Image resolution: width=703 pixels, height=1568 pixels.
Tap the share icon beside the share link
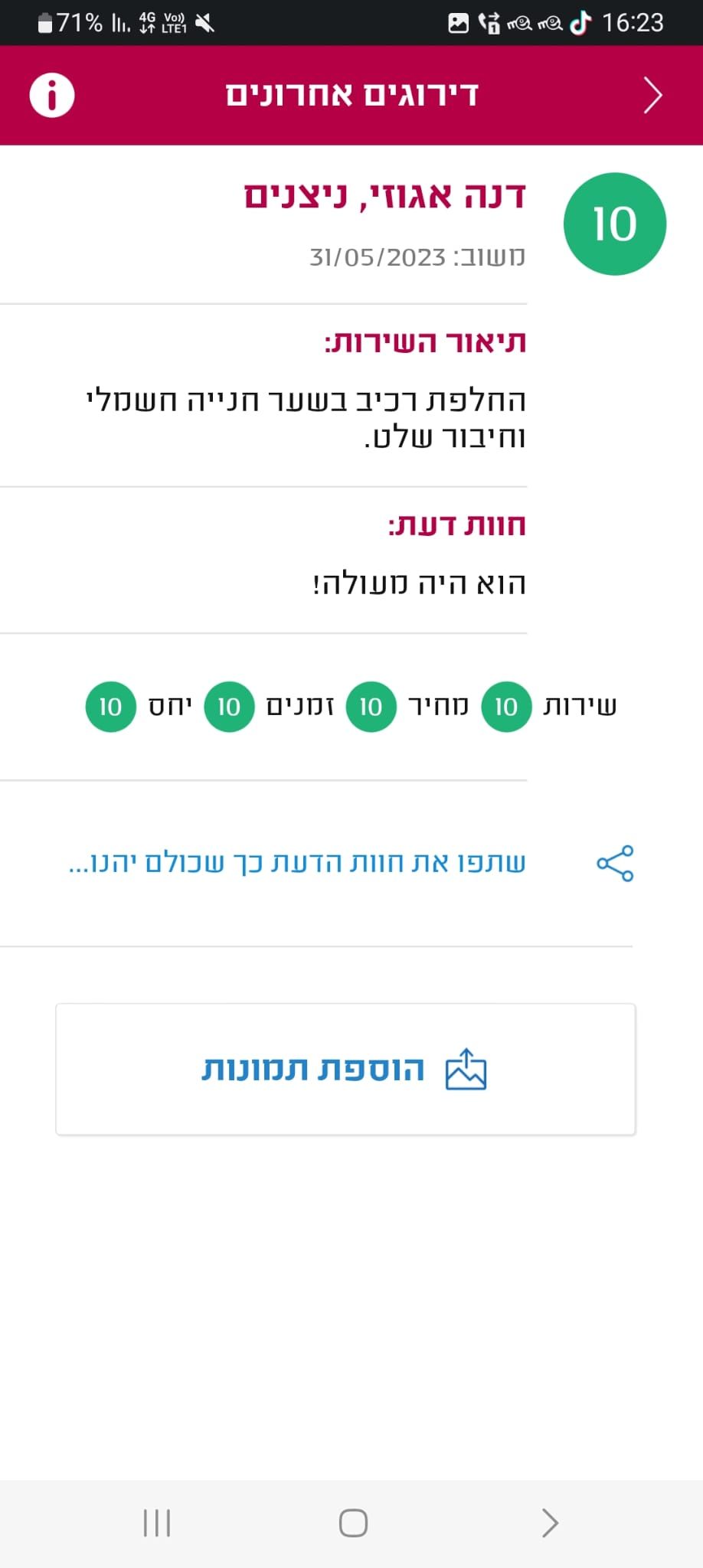tap(615, 864)
